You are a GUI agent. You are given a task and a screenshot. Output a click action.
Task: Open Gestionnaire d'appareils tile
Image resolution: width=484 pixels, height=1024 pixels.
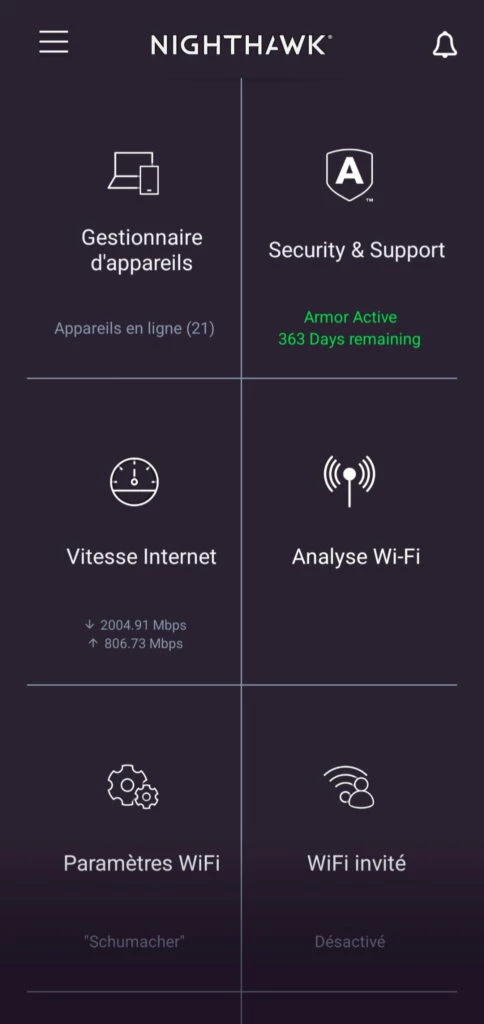[134, 229]
